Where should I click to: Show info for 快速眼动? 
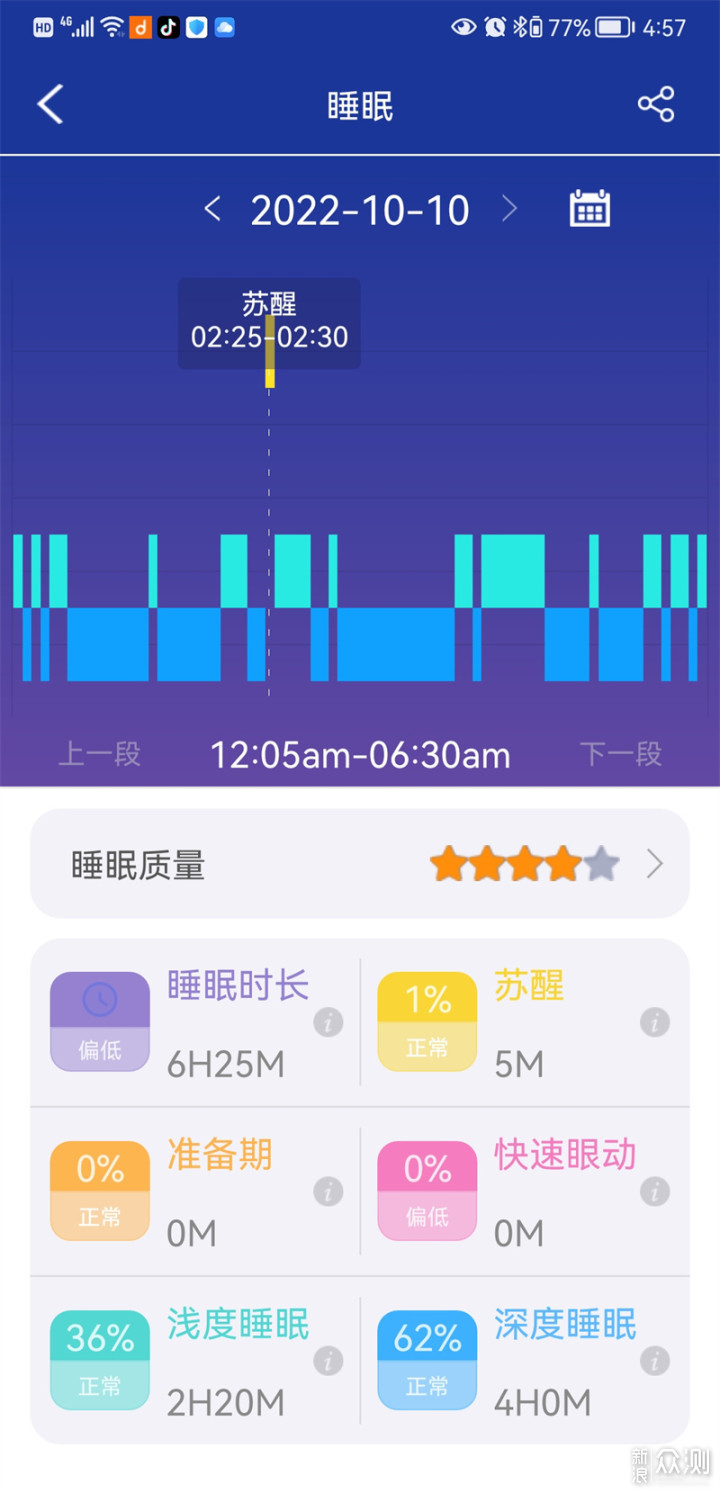point(655,1191)
